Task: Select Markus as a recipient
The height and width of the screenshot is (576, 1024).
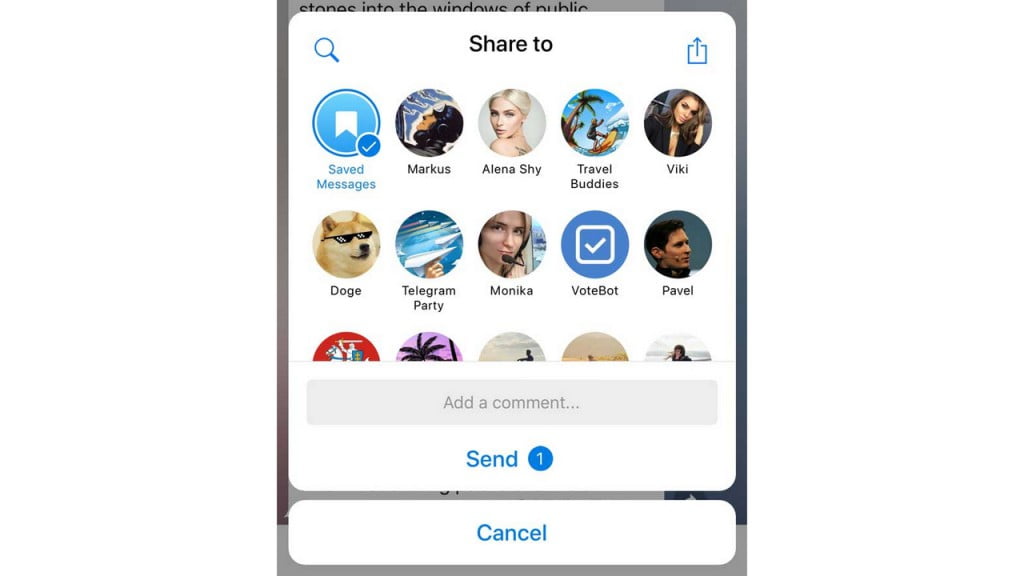Action: coord(429,124)
